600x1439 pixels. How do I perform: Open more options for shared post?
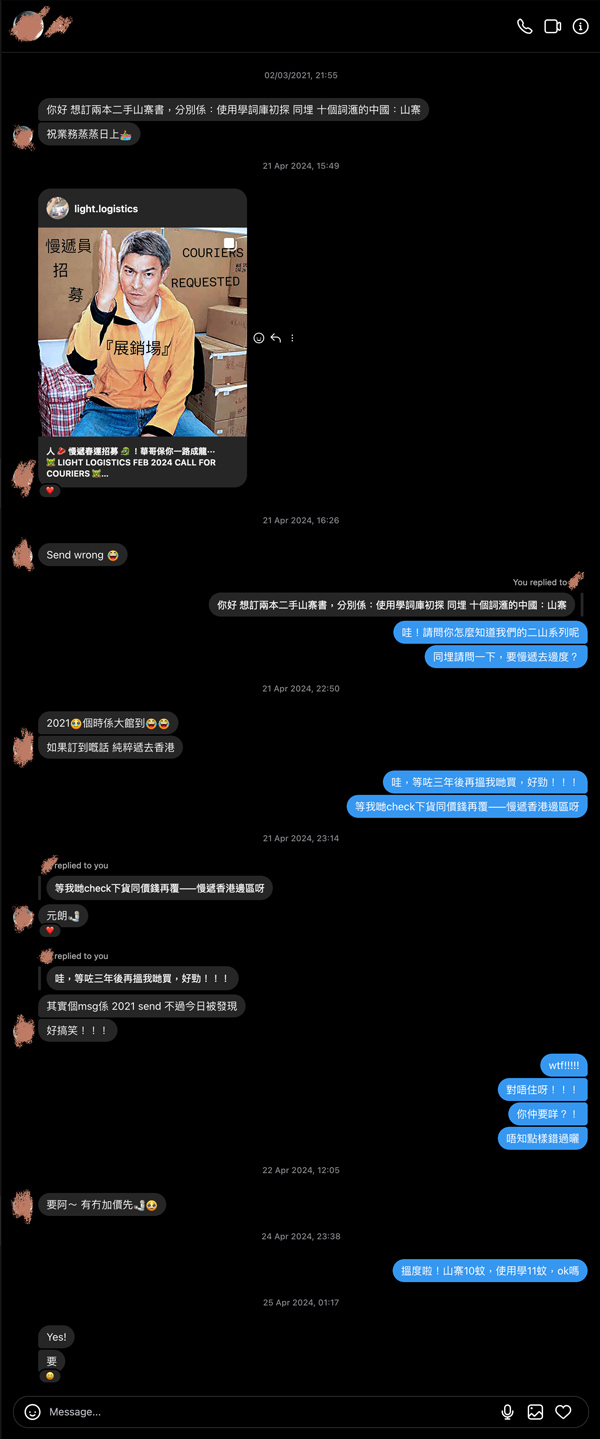pyautogui.click(x=292, y=338)
